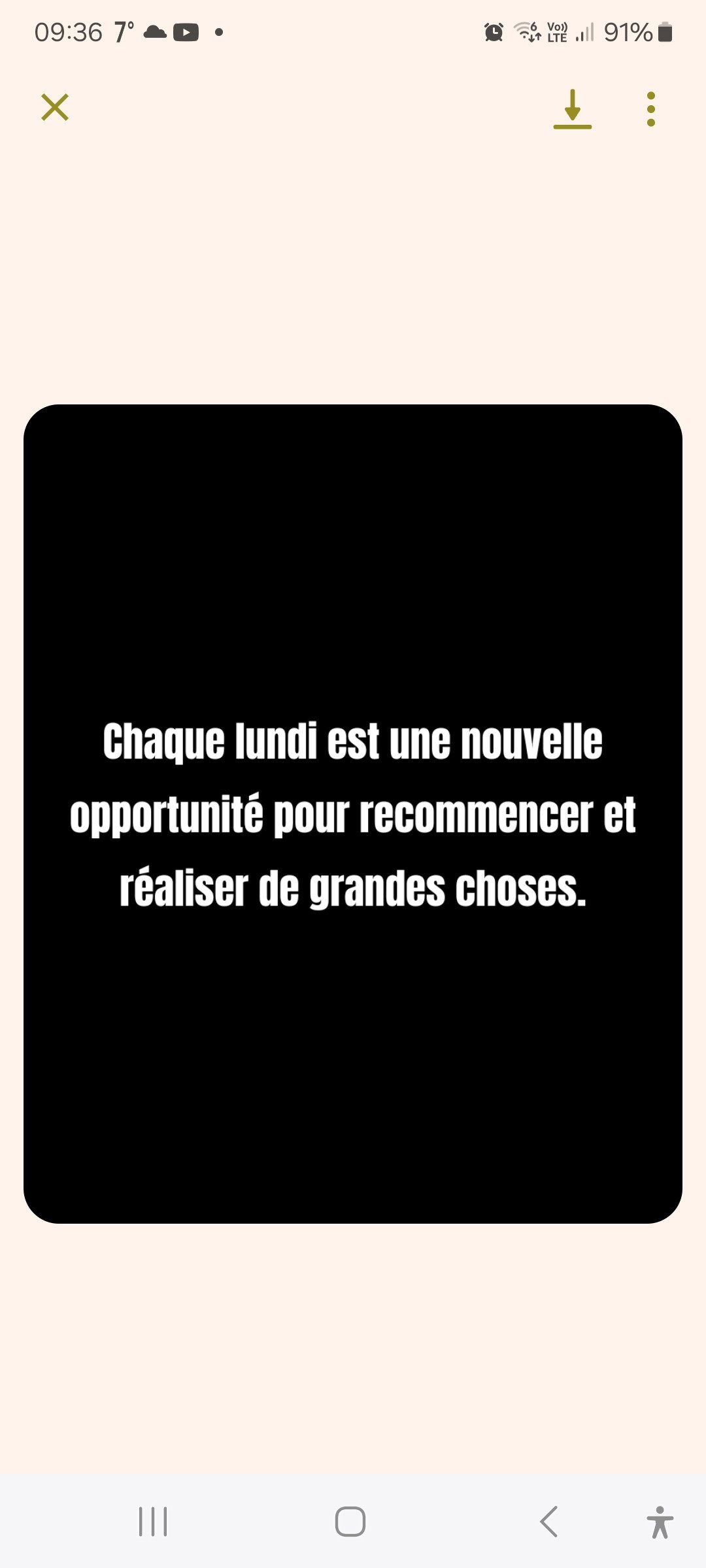Open the three-dot overflow menu

[x=650, y=108]
